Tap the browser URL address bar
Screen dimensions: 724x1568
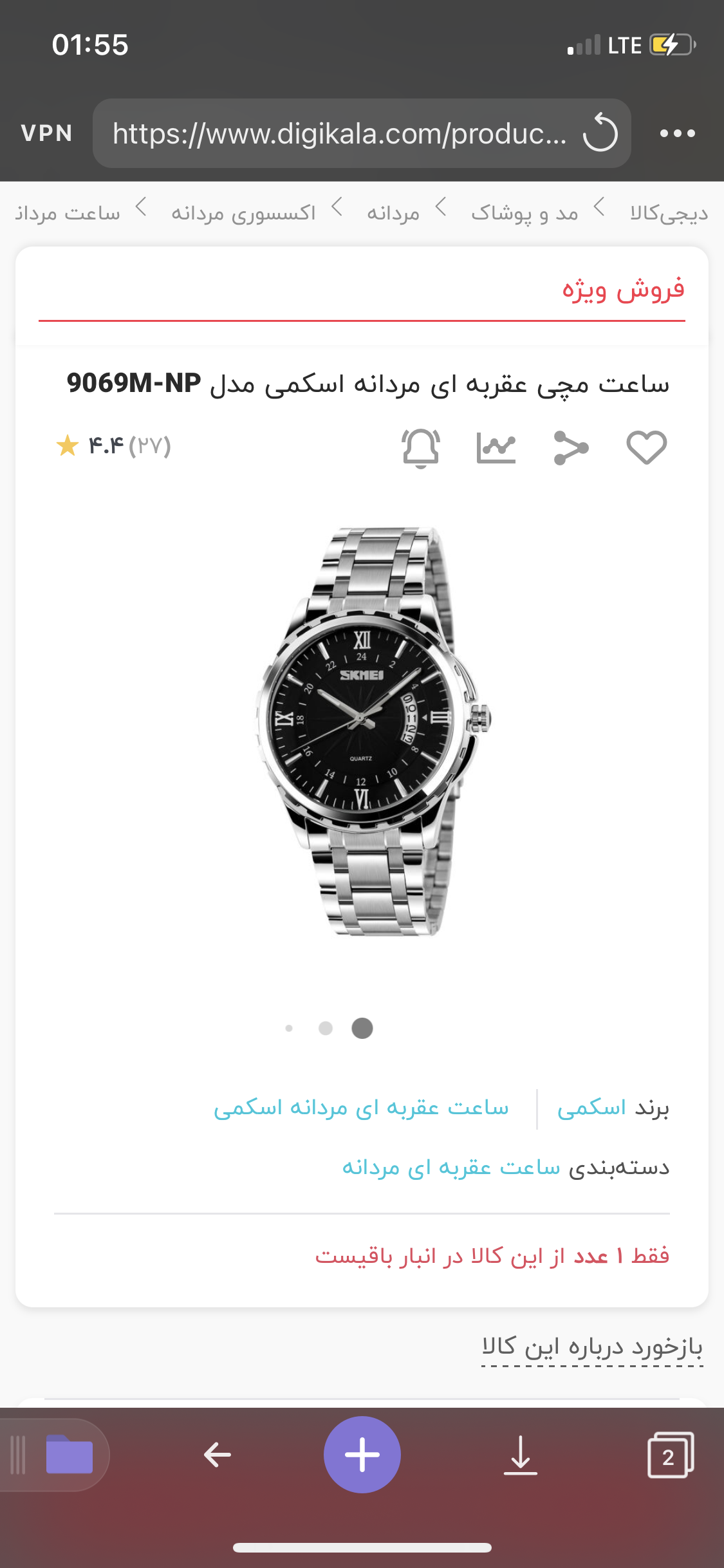339,134
